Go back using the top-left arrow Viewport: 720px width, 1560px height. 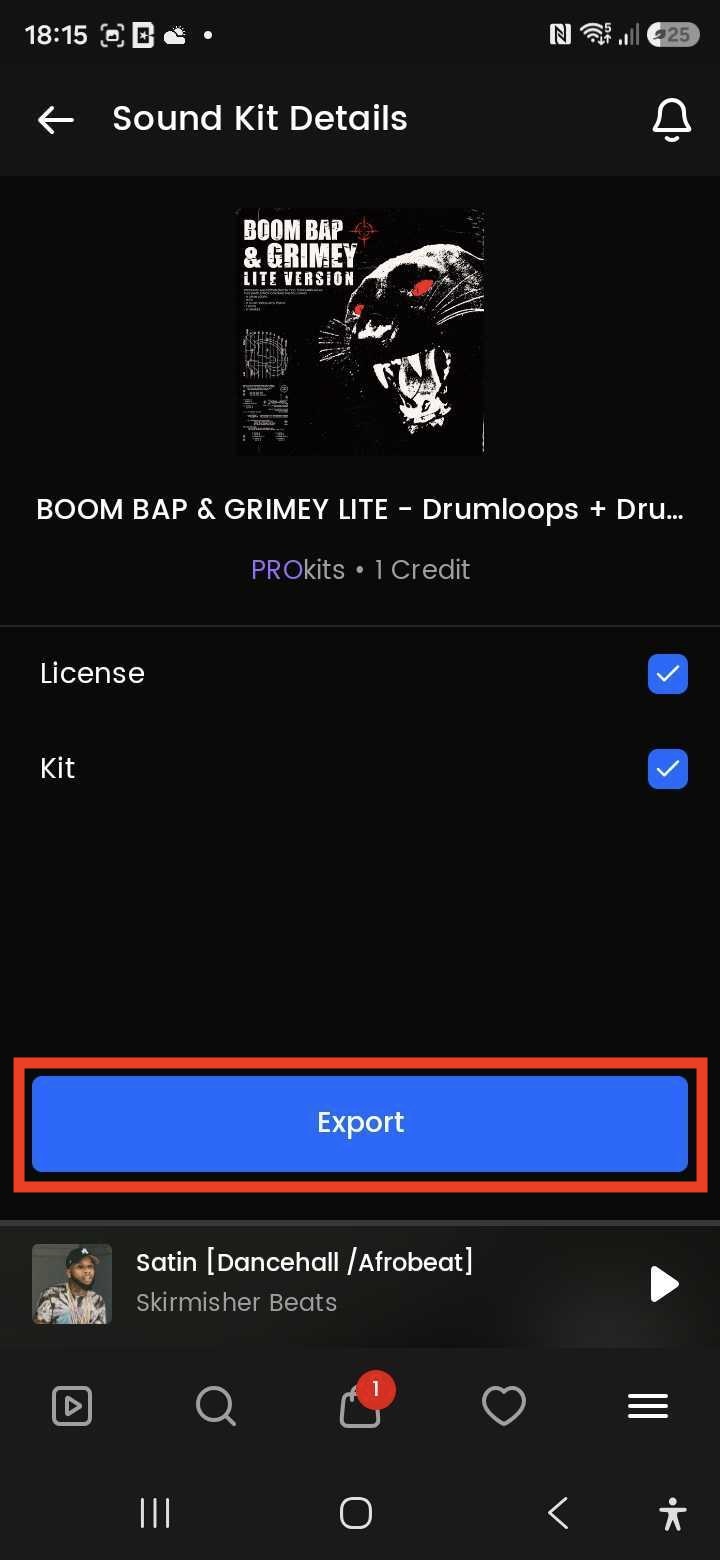point(56,120)
